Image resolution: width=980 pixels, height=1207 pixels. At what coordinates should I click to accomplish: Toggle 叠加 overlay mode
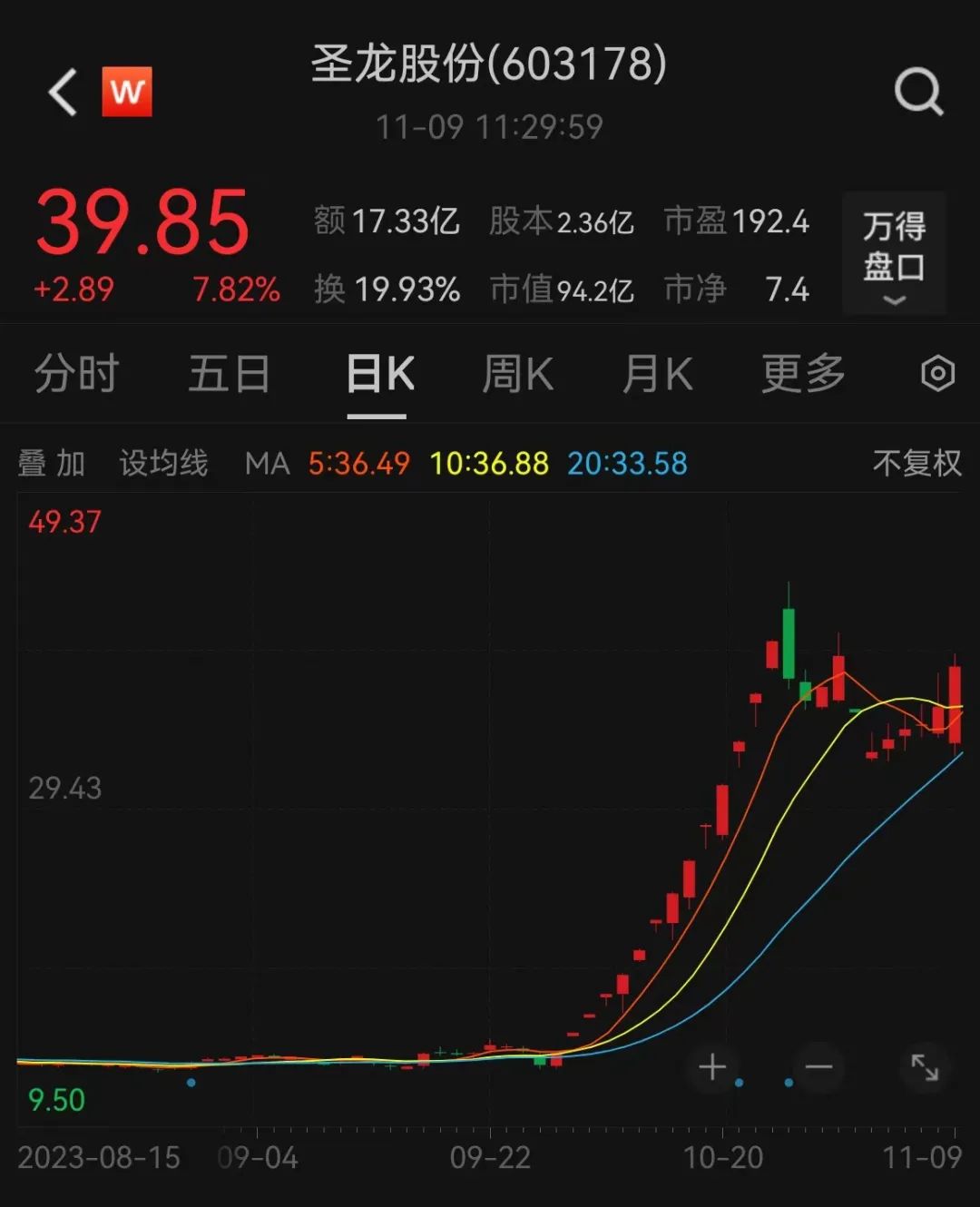point(50,464)
